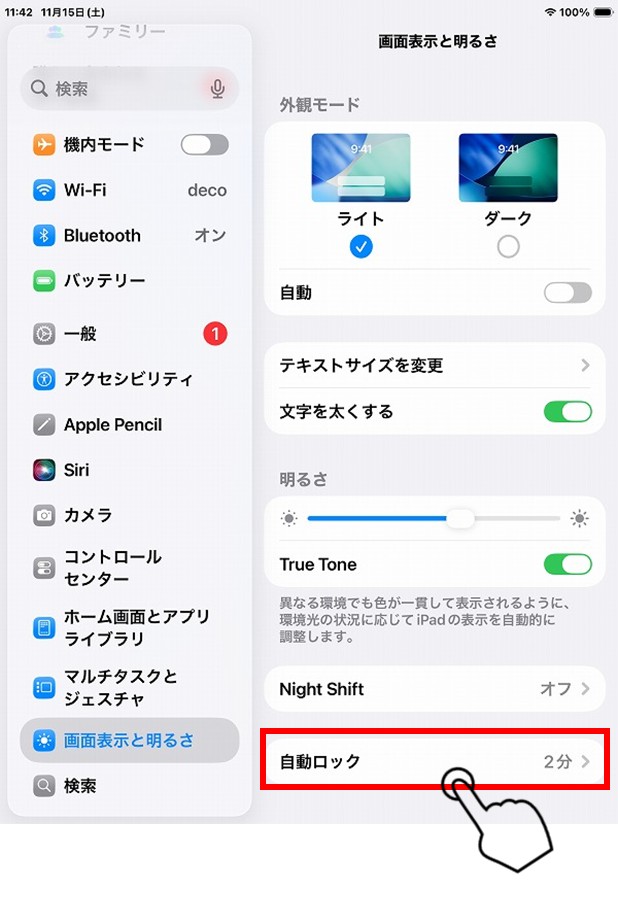618x901 pixels.
Task: Select the ライト appearance mode
Action: tap(361, 246)
